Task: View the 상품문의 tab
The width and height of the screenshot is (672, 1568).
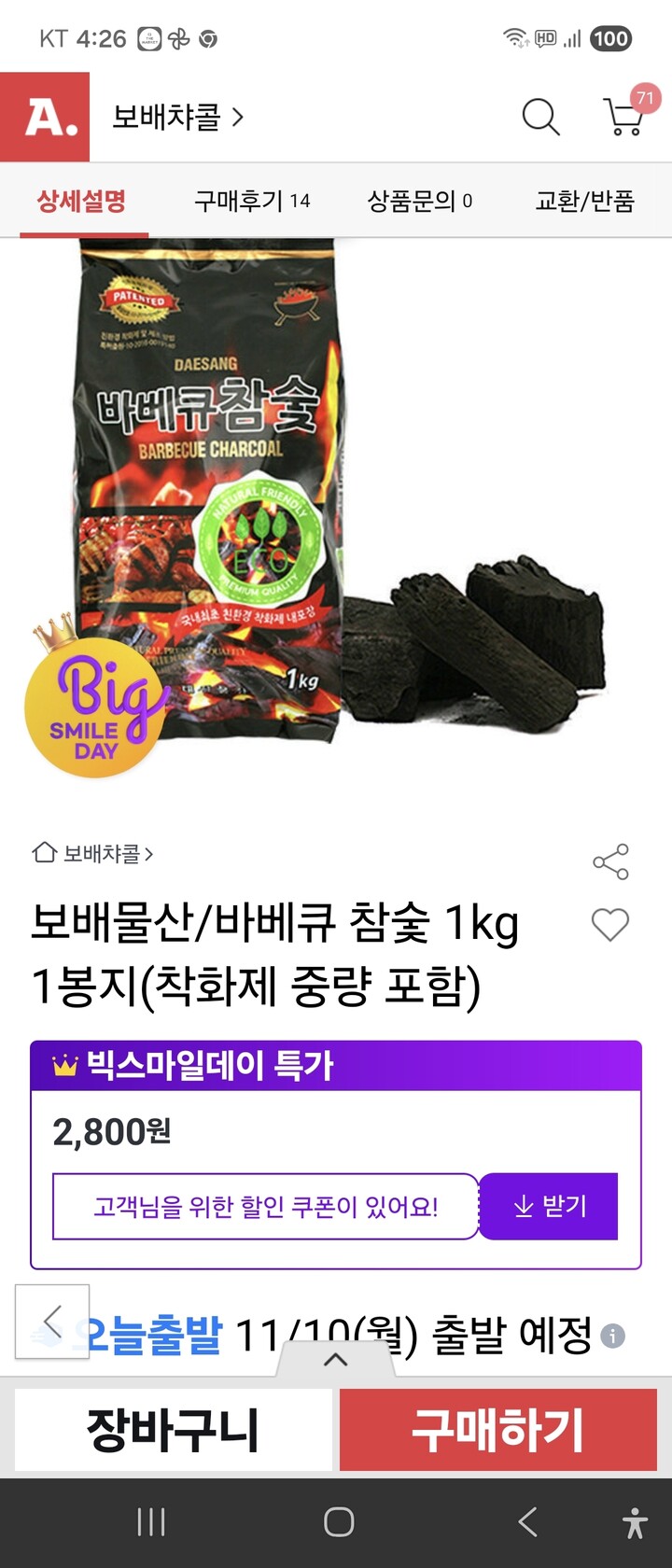Action: click(418, 202)
